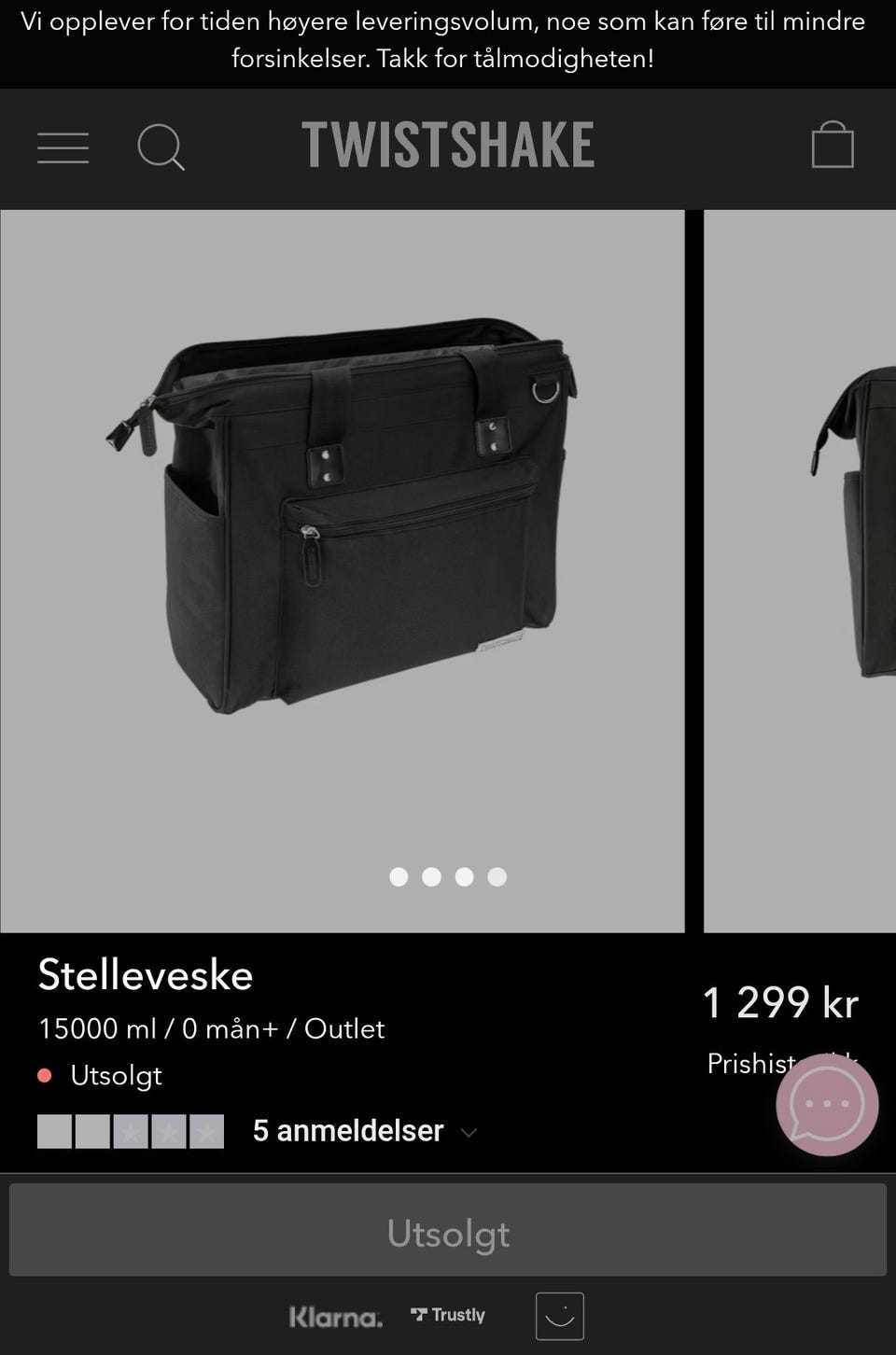896x1355 pixels.
Task: Click the TWISTSHAKE logo
Action: 447,144
